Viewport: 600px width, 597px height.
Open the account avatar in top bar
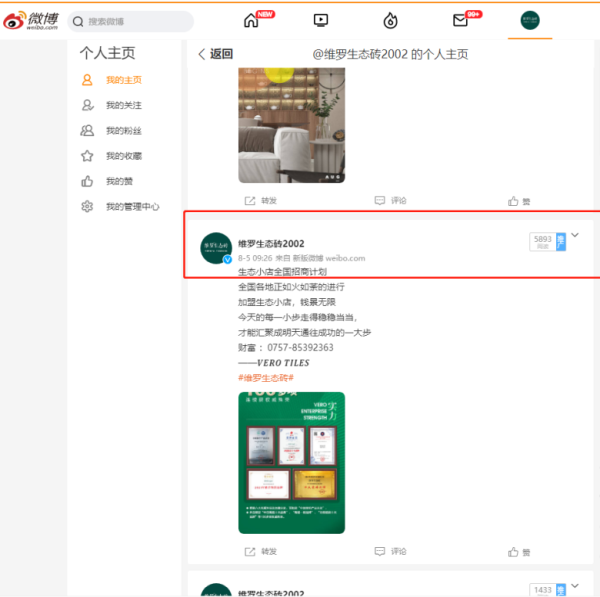[529, 20]
